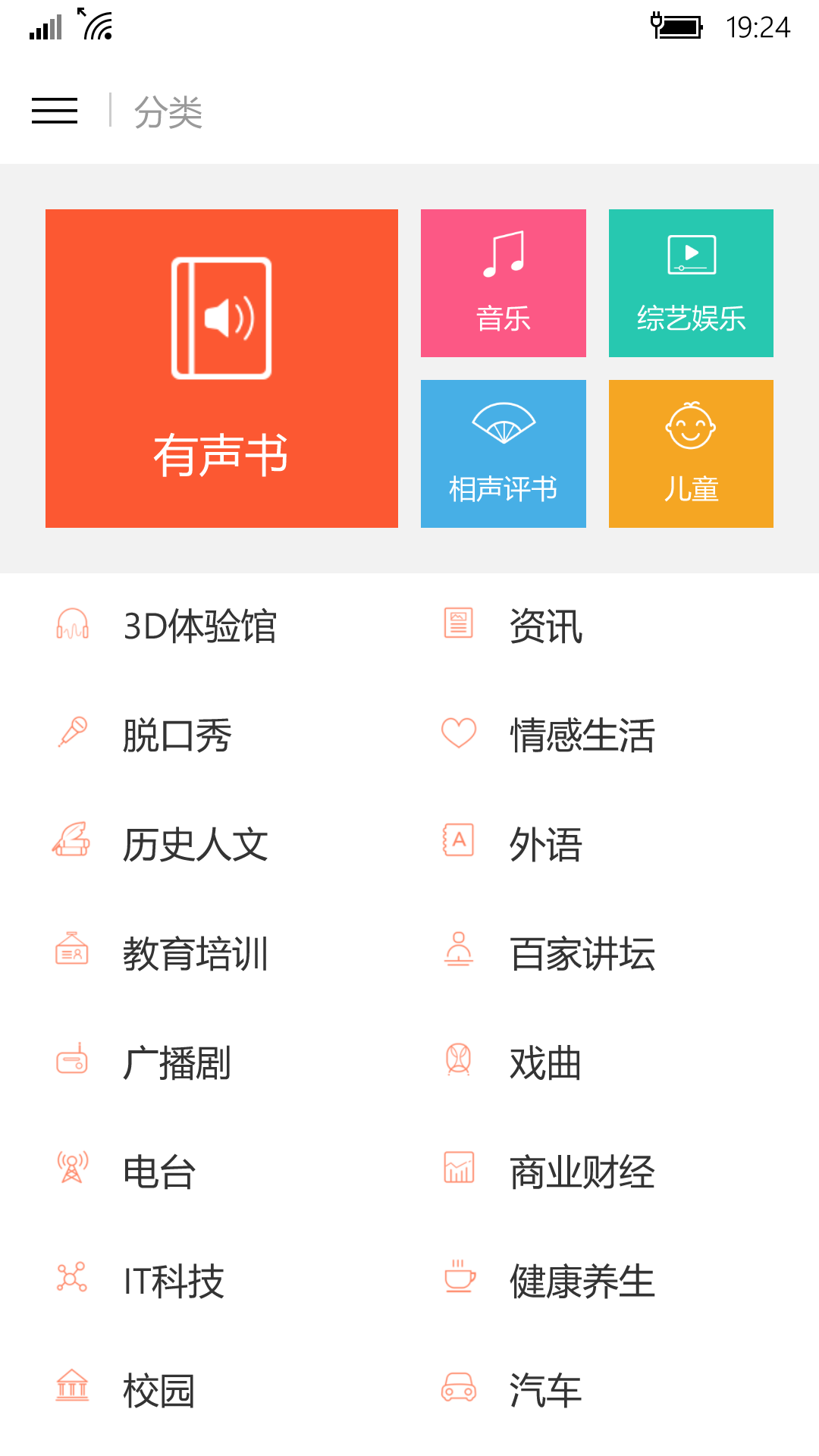Go to 商业财经 category

[582, 1172]
